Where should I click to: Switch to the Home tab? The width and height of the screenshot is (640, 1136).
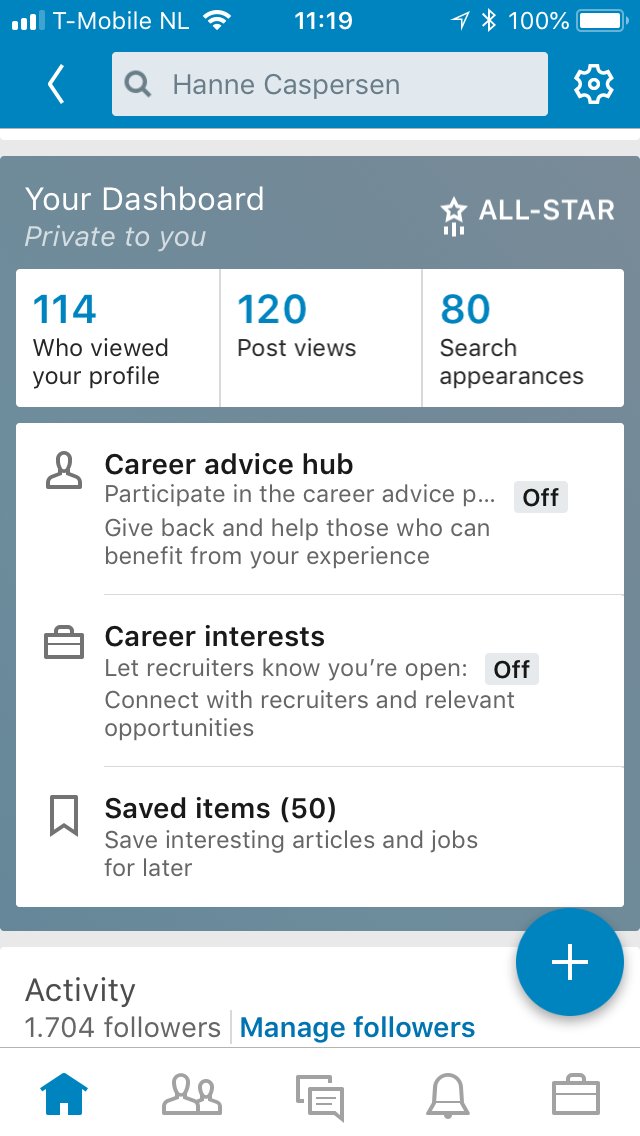coord(65,1094)
